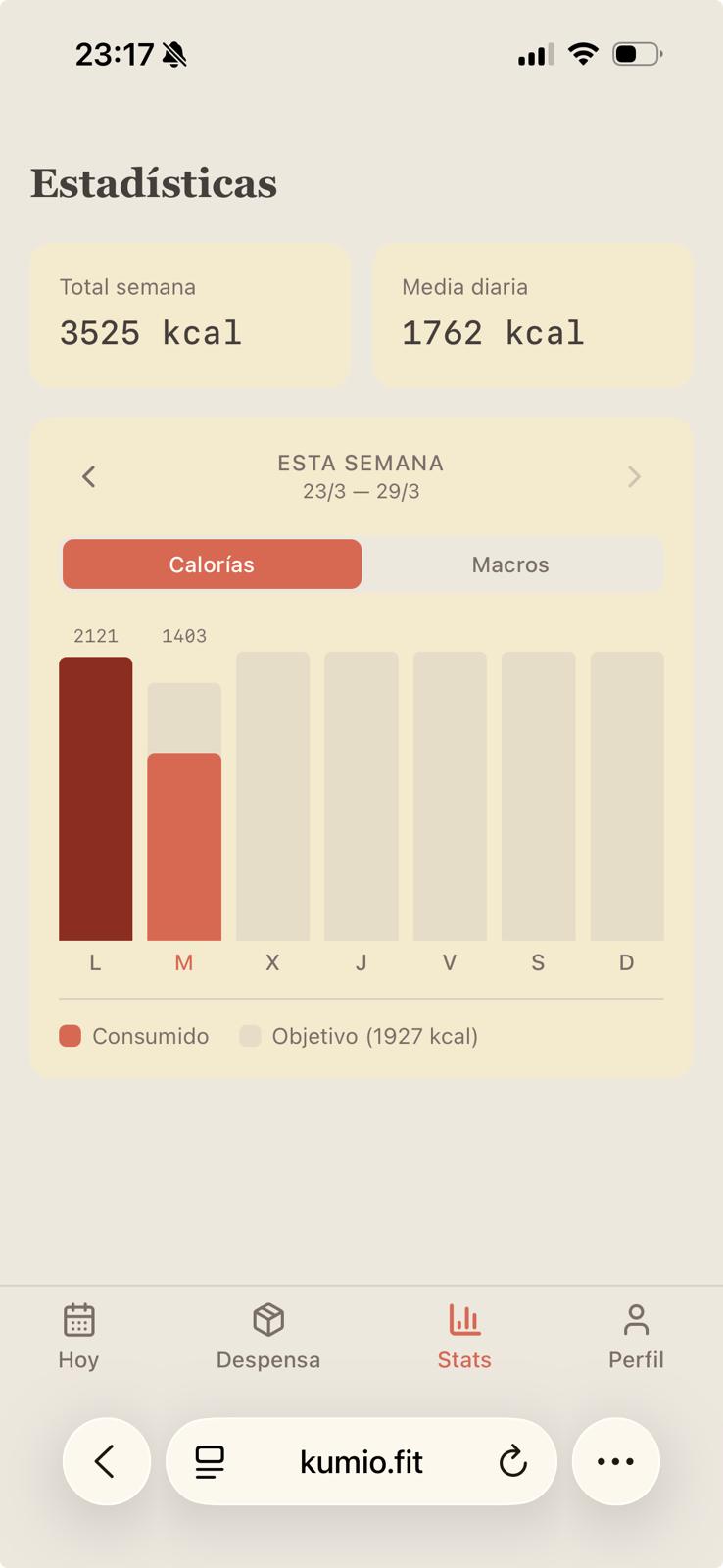Go to the Perfil tab
The width and height of the screenshot is (723, 1568).
point(636,1336)
